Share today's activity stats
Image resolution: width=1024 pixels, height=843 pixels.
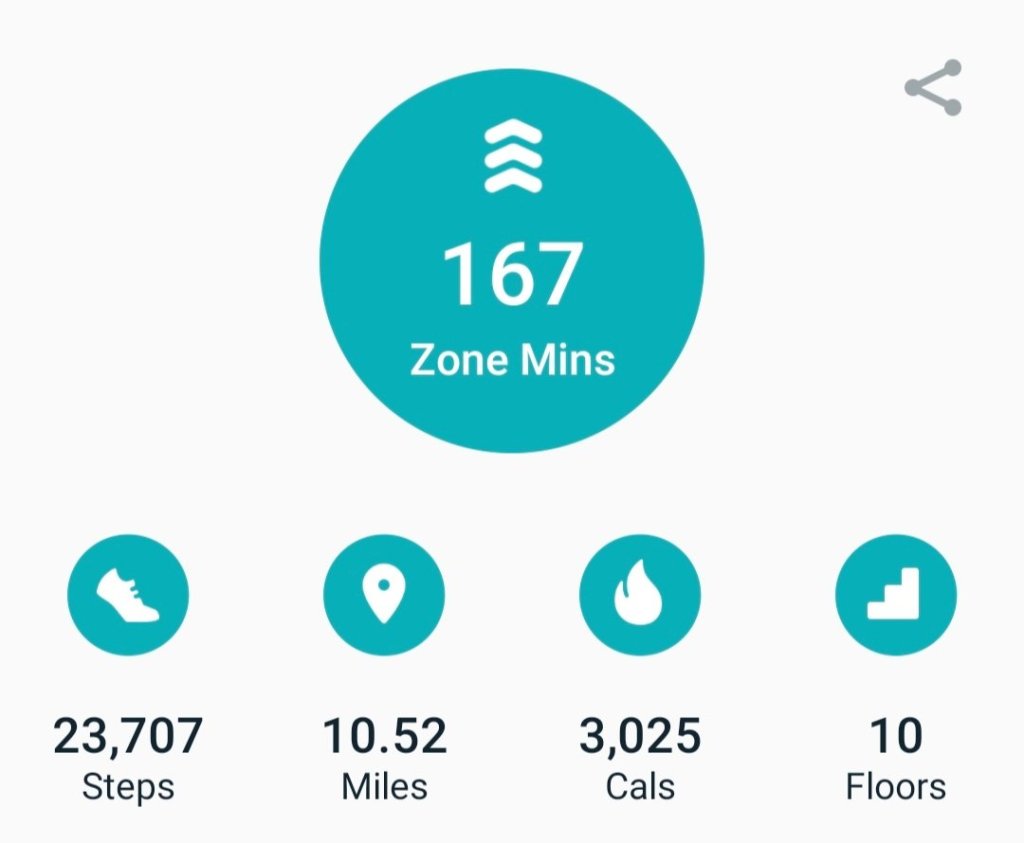click(x=933, y=88)
